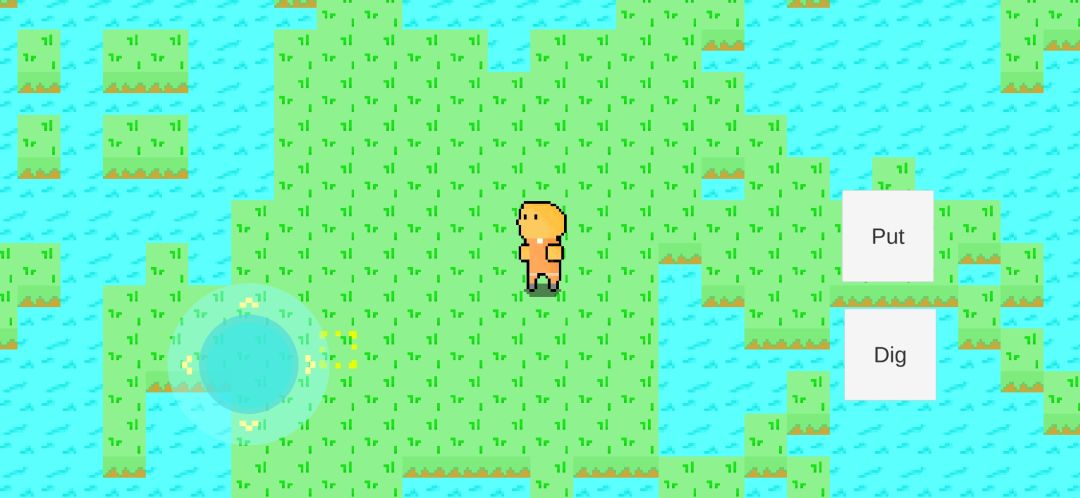Tap the Put button

[887, 236]
